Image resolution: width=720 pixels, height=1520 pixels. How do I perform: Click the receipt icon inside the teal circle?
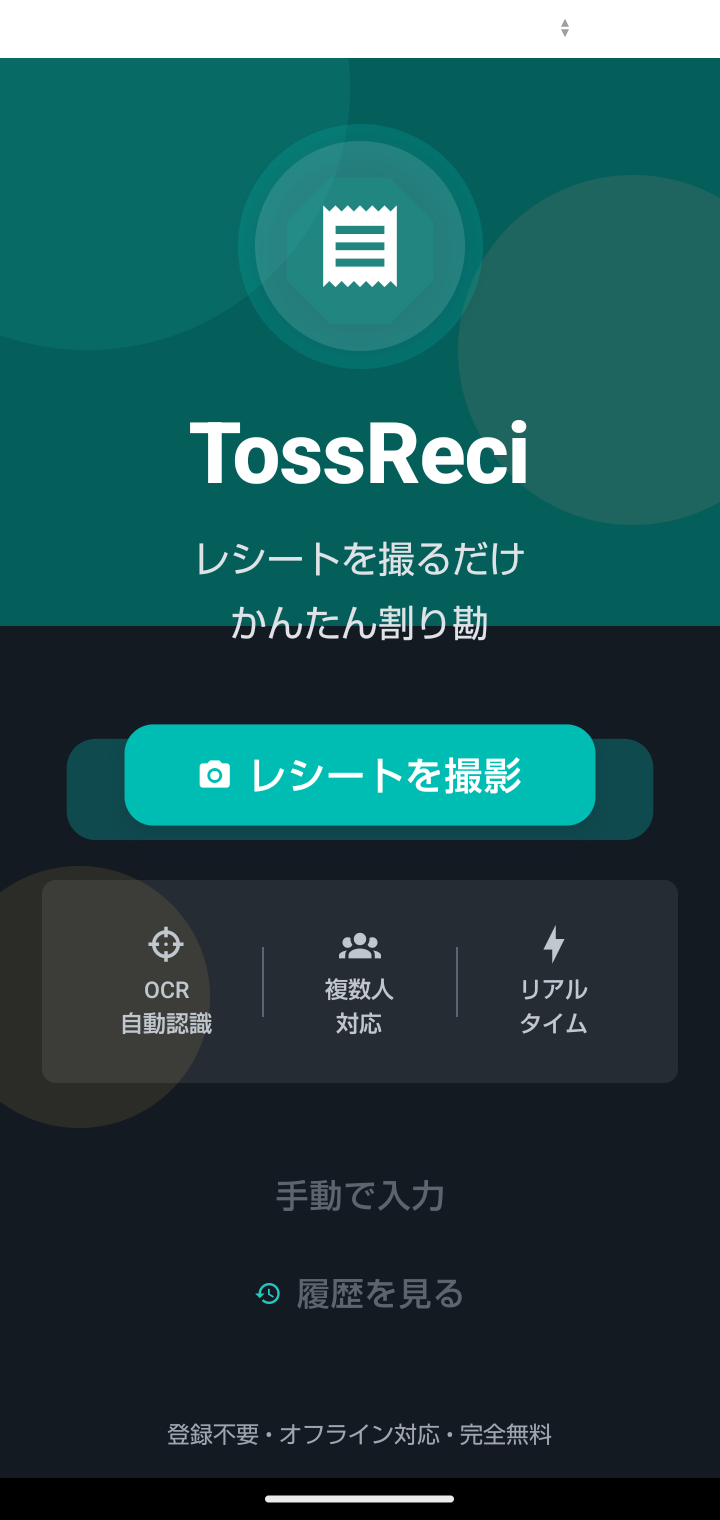tap(359, 245)
